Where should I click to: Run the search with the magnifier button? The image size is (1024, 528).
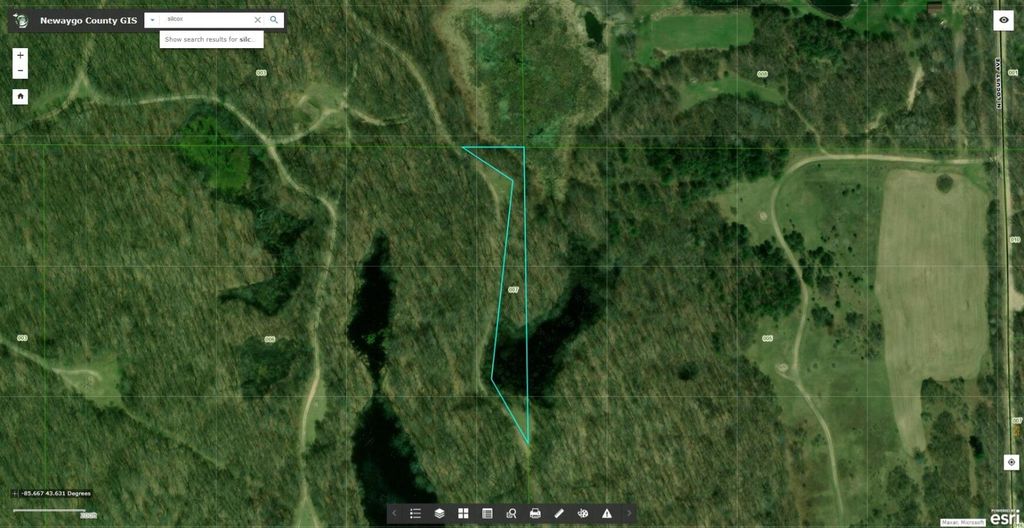pyautogui.click(x=274, y=20)
